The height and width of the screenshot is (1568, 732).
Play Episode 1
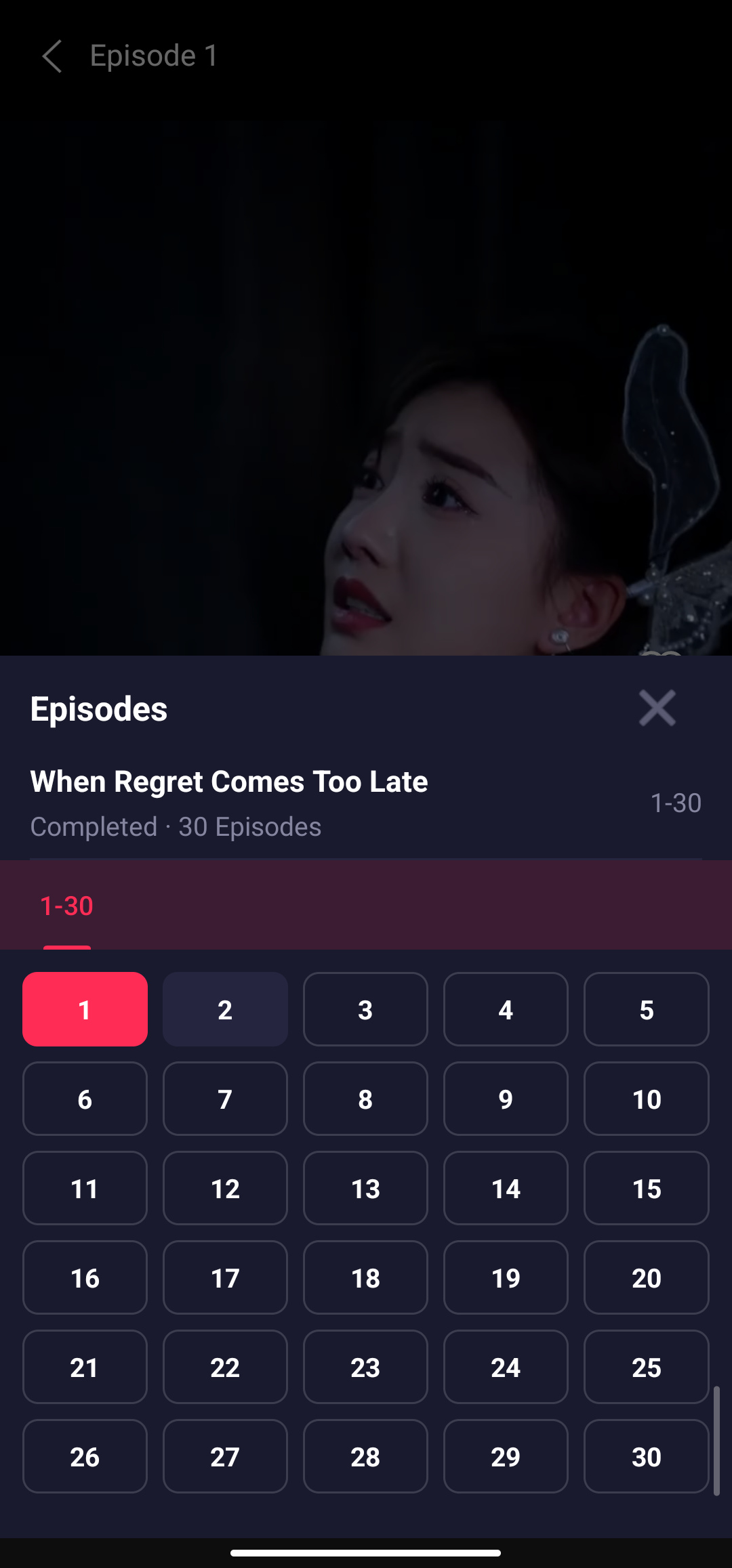coord(84,1009)
